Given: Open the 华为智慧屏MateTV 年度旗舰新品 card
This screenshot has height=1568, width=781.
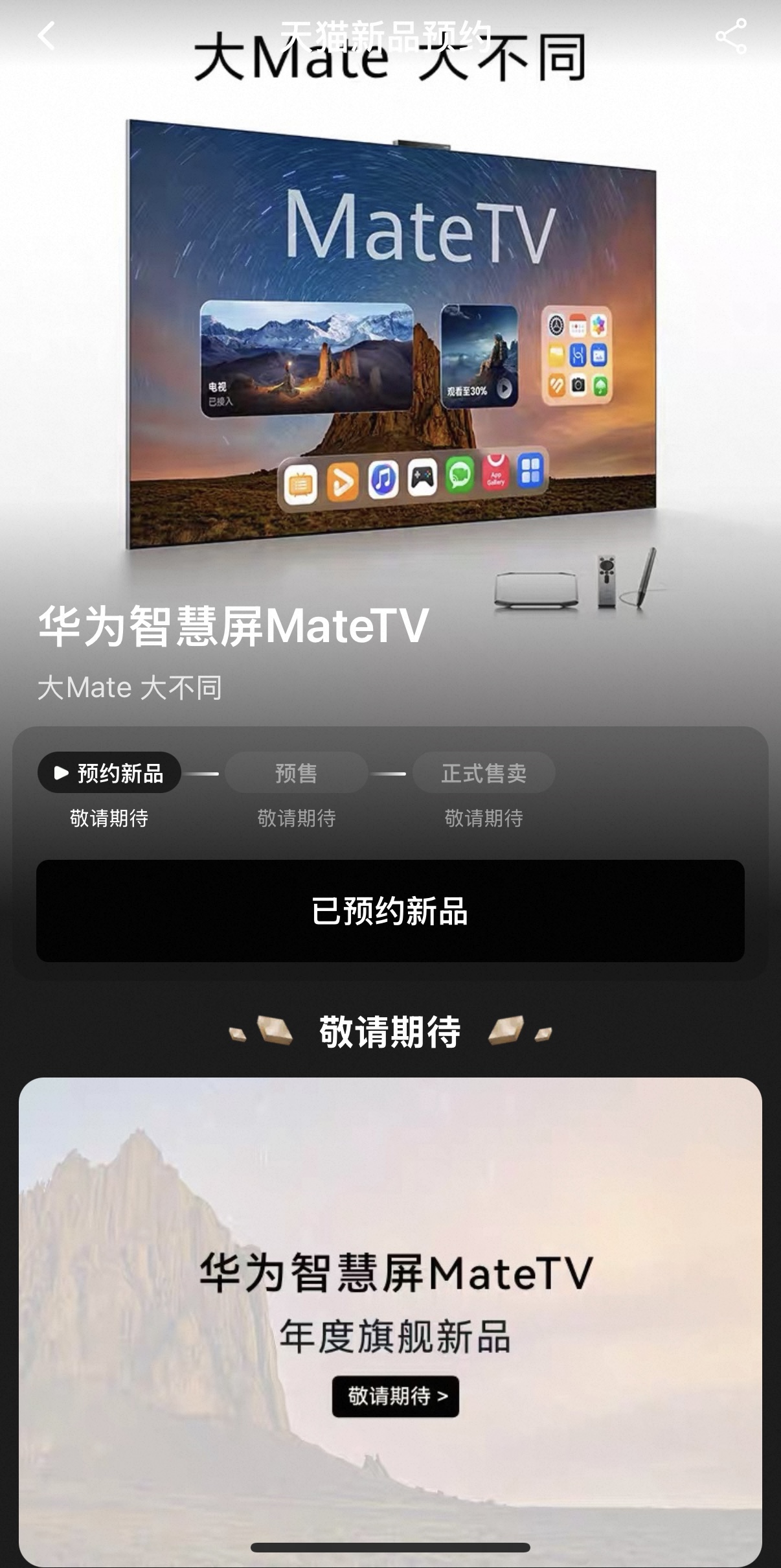Looking at the screenshot, I should click(x=390, y=1322).
